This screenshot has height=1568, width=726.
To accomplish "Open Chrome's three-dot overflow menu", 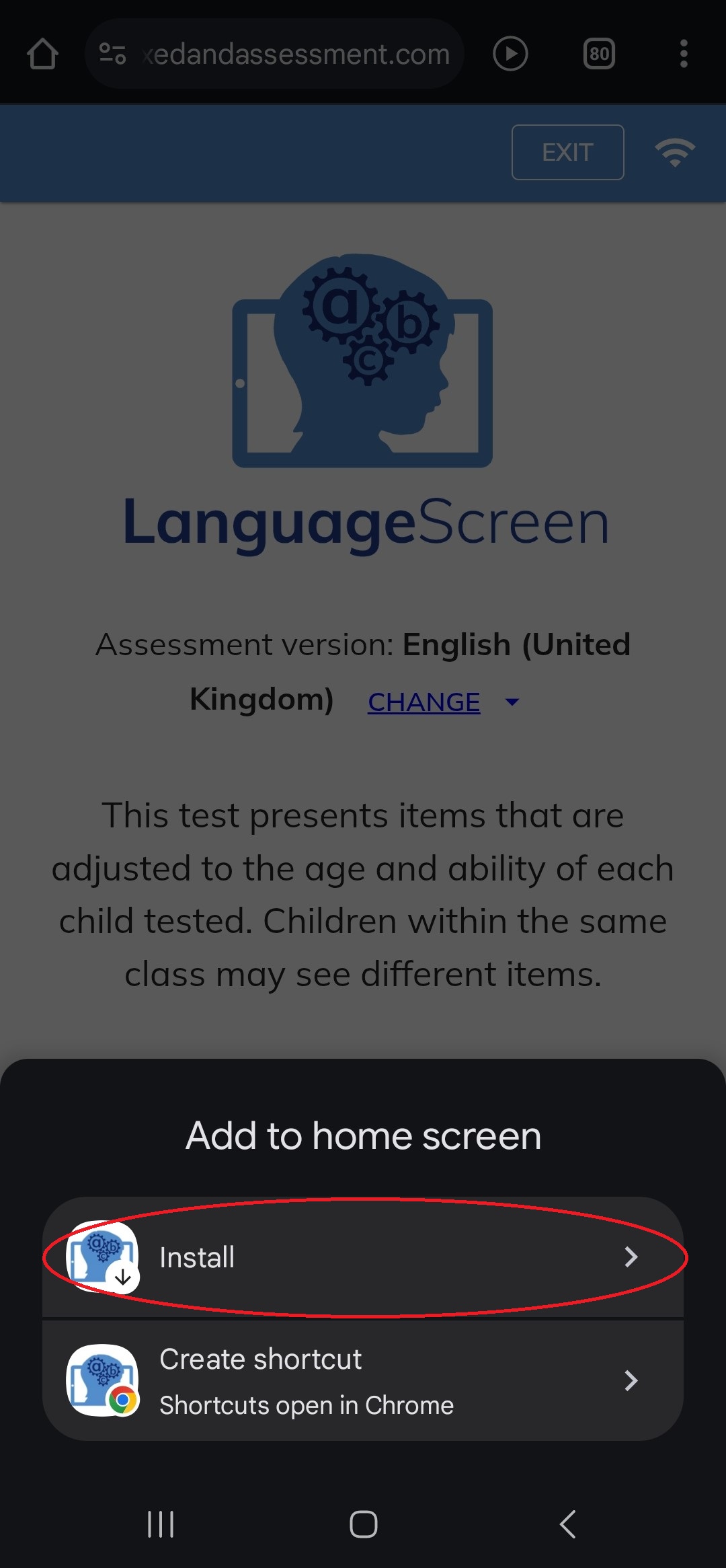I will coord(683,54).
